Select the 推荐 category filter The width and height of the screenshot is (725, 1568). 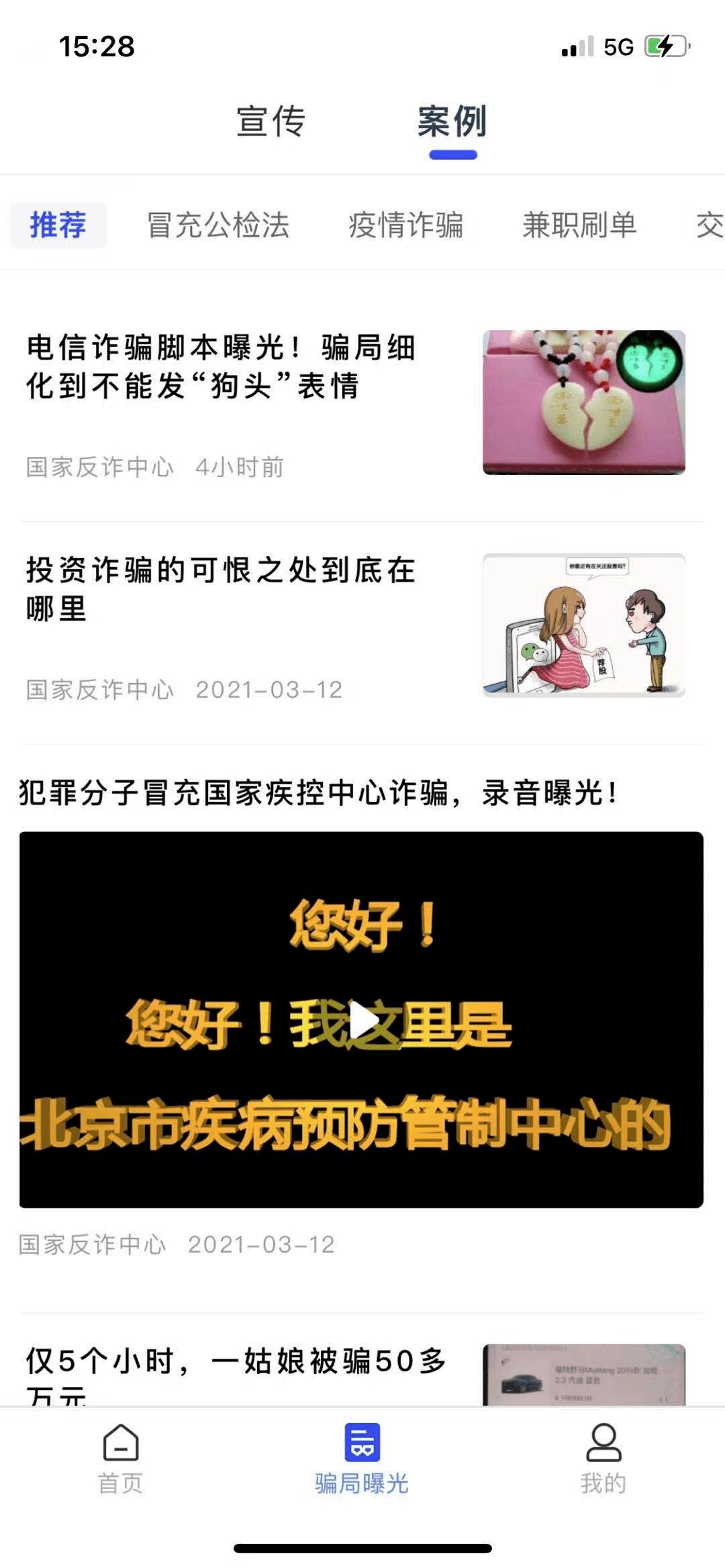(58, 227)
